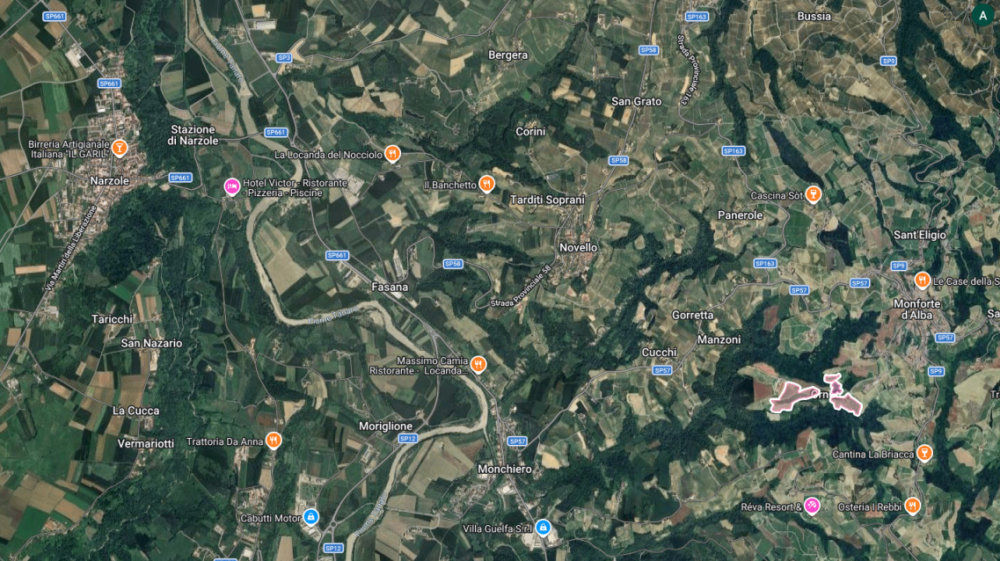Viewport: 1000px width, 561px height.
Task: Select the Trattoria Da Anna marker
Action: (x=273, y=440)
